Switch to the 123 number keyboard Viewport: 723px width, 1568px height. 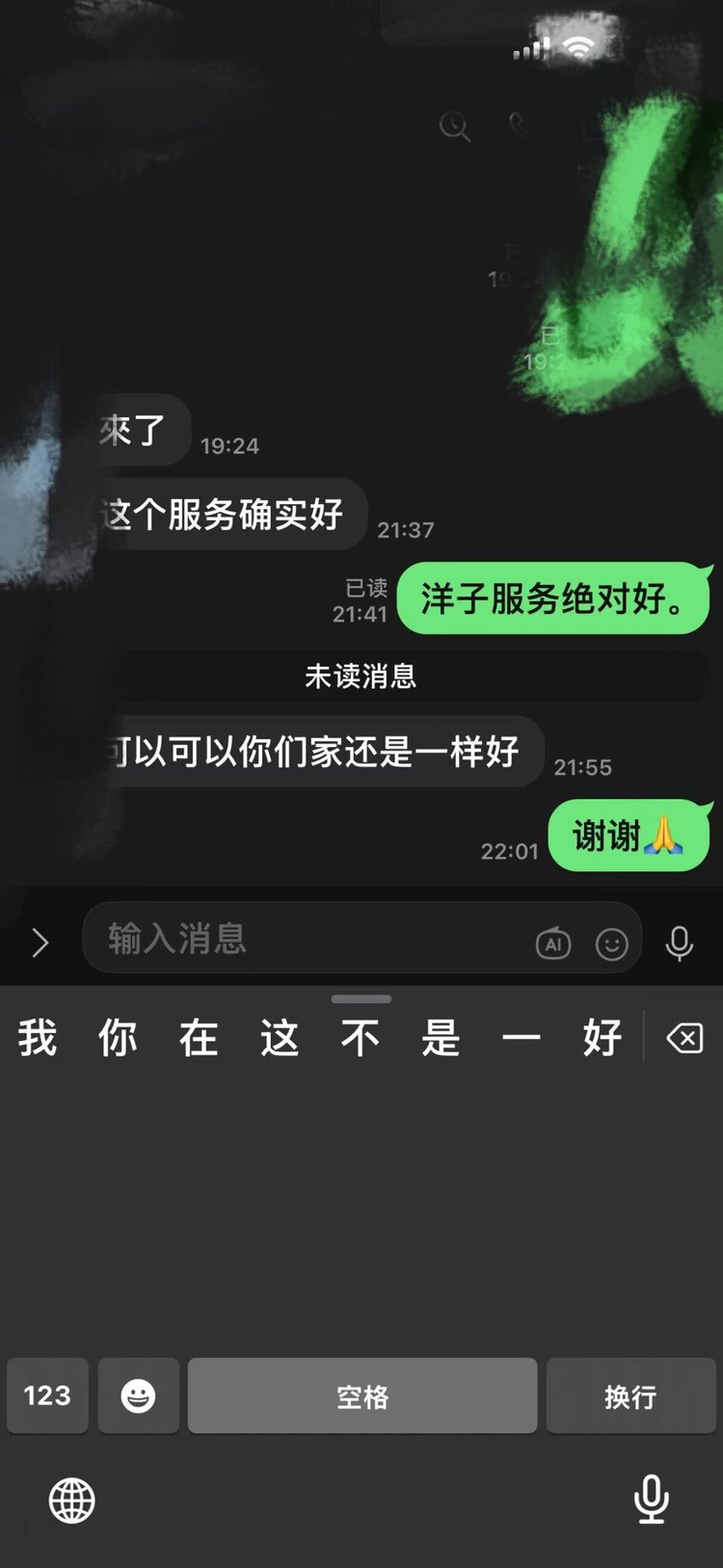(x=47, y=1395)
